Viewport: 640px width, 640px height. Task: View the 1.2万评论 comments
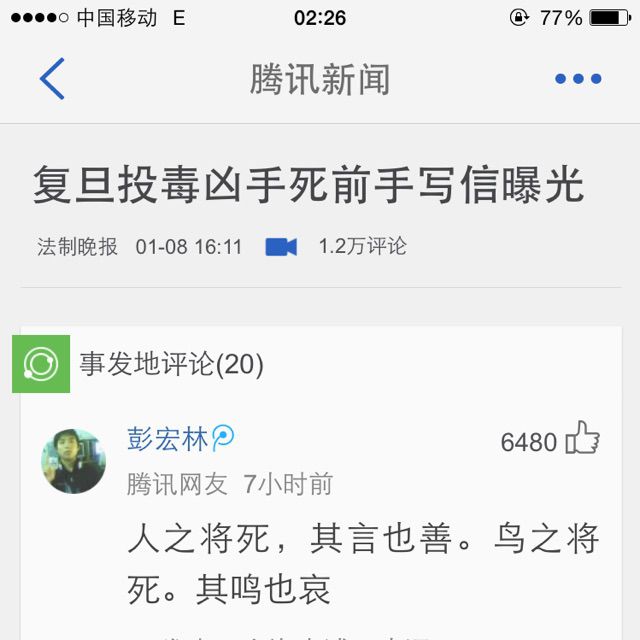pos(362,247)
